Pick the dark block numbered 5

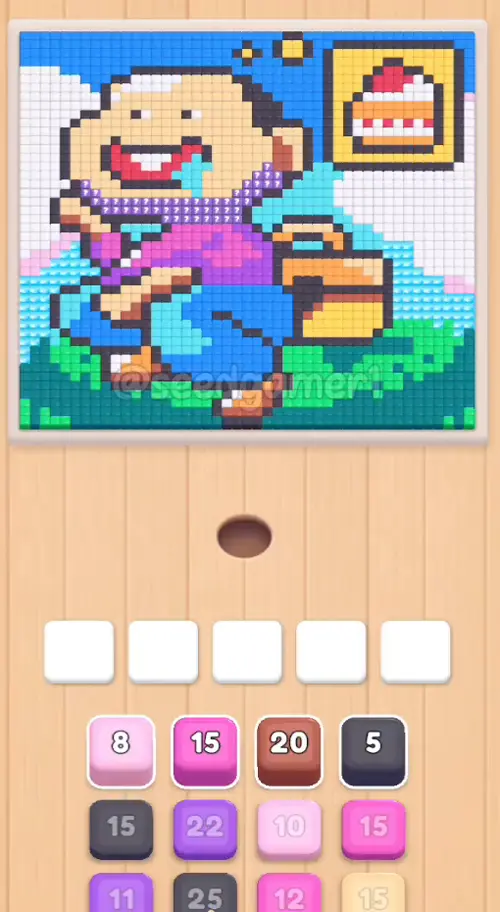point(373,751)
